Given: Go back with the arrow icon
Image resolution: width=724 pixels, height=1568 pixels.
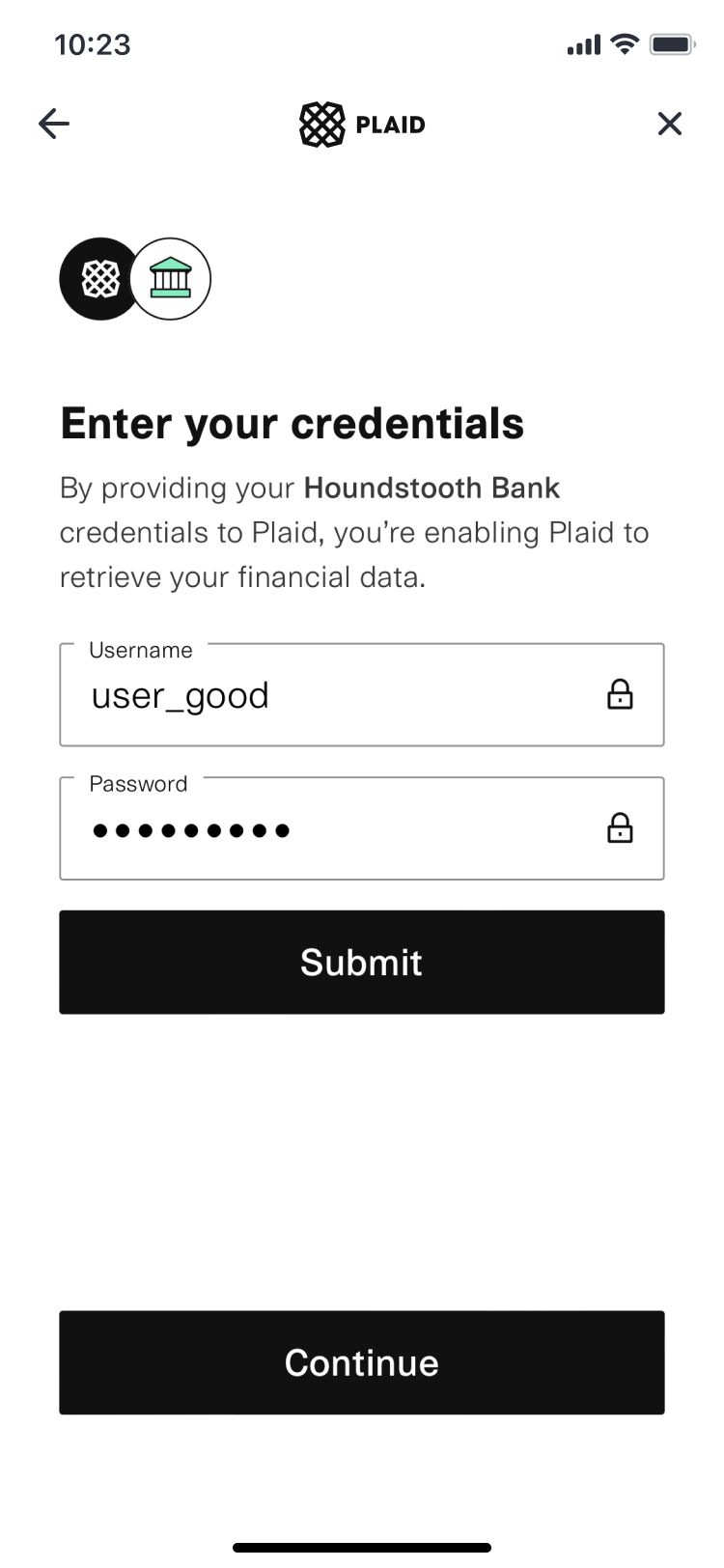Looking at the screenshot, I should (x=54, y=124).
